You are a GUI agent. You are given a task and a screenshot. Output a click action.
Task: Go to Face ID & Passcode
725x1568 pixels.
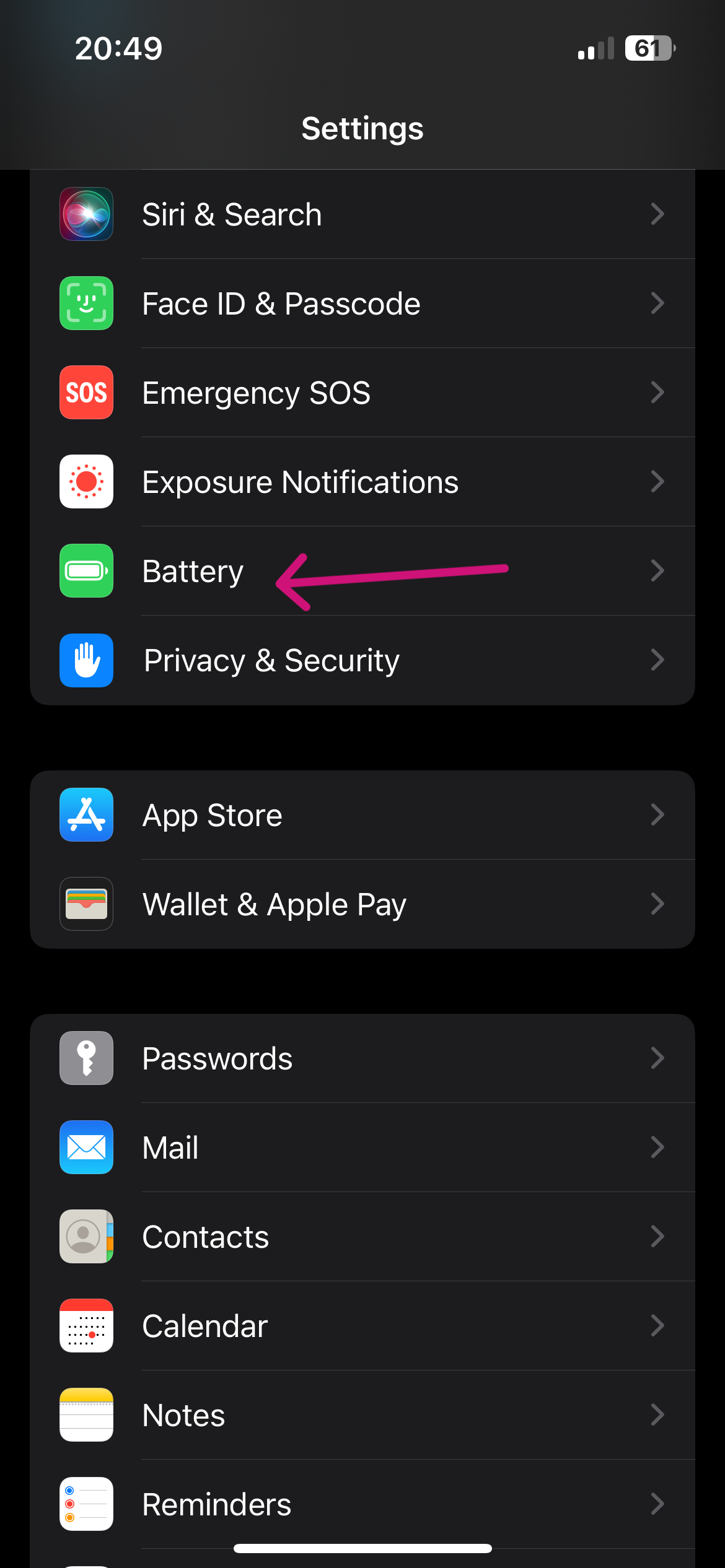coord(362,303)
